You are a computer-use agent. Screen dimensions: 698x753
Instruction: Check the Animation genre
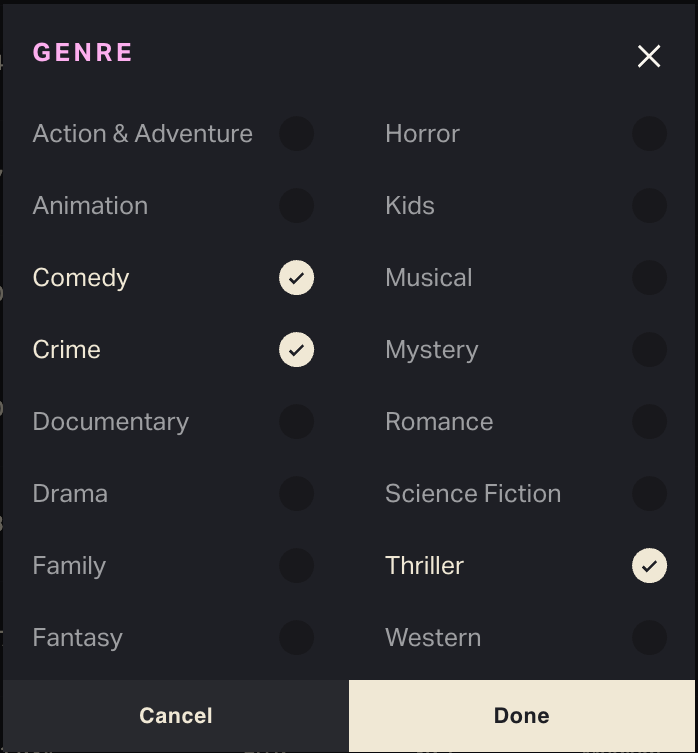296,206
